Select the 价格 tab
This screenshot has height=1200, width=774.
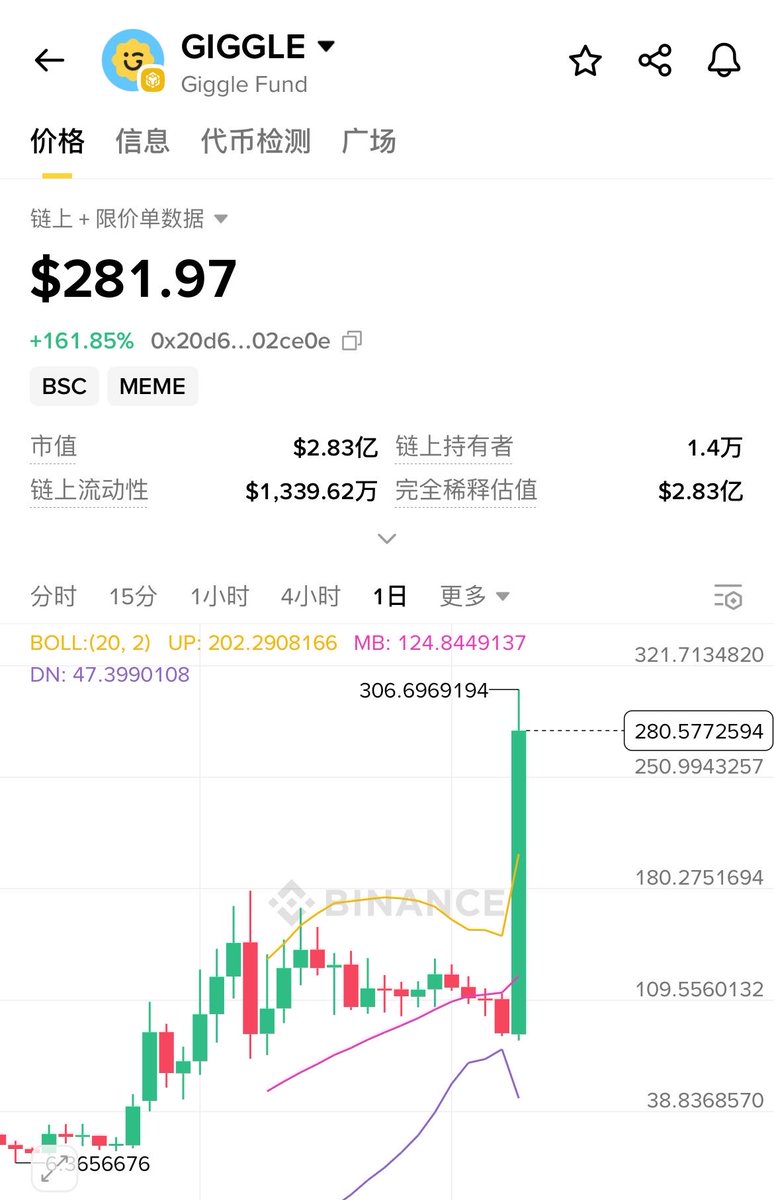(x=57, y=141)
